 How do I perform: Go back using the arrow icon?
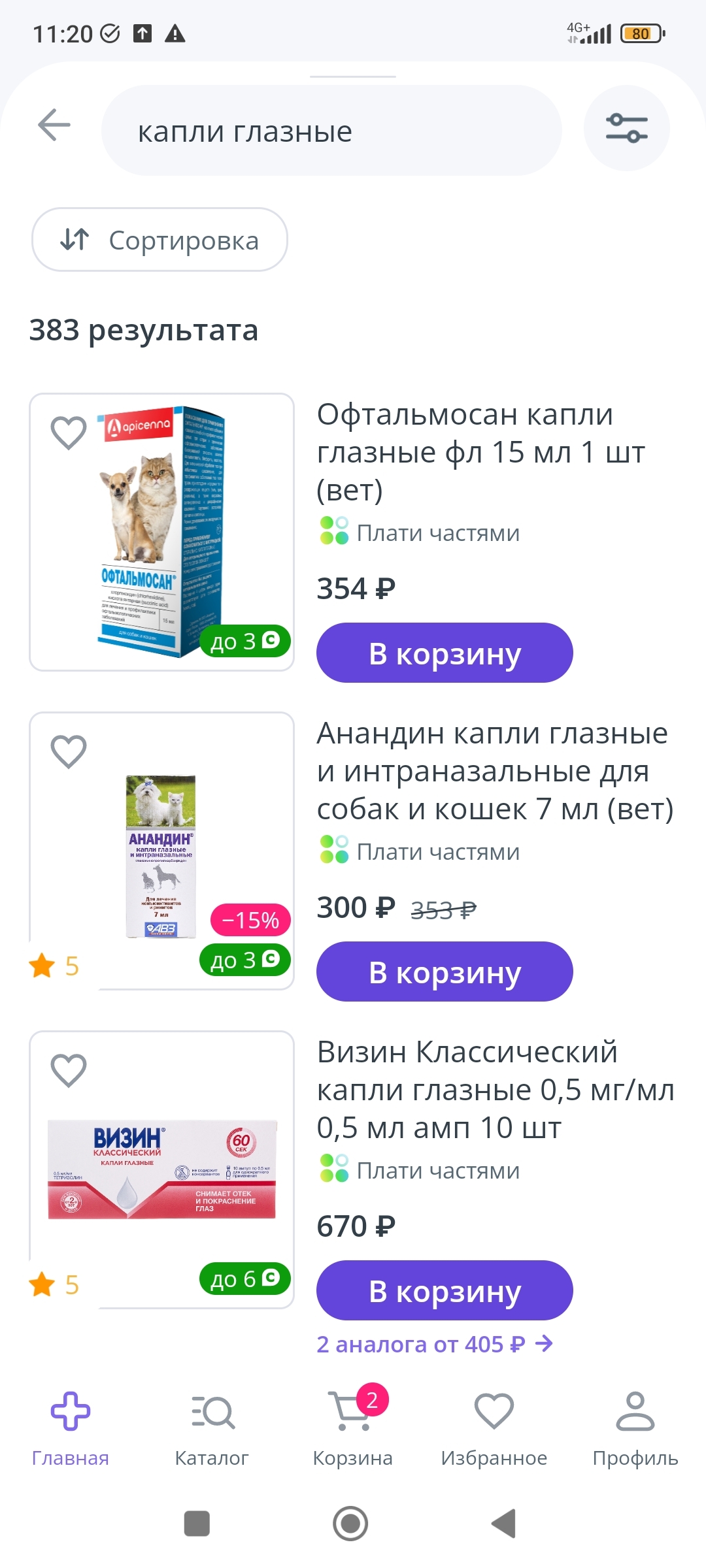point(54,125)
